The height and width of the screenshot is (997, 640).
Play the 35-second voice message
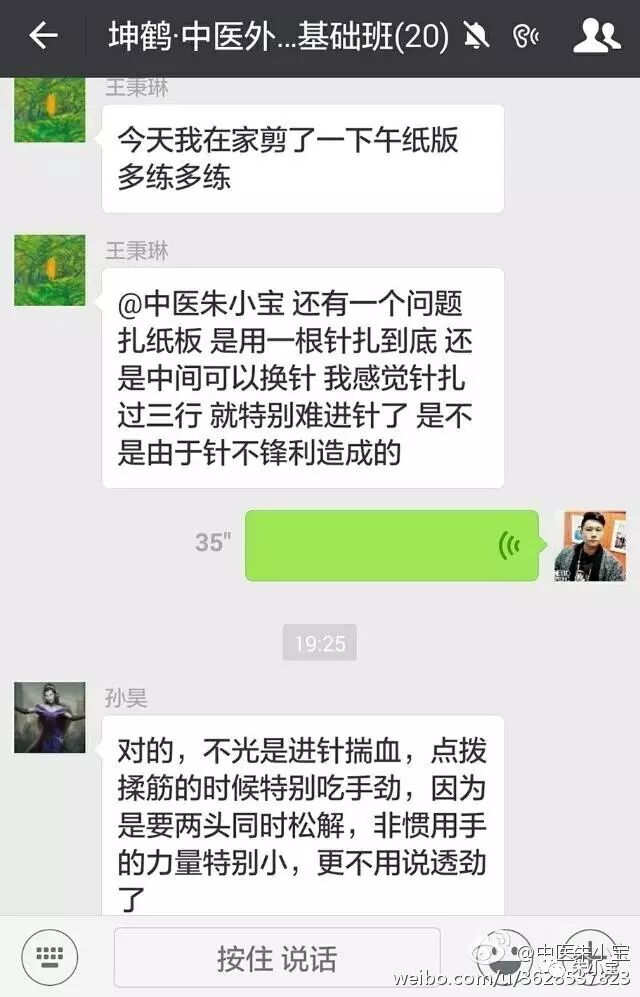pos(392,545)
